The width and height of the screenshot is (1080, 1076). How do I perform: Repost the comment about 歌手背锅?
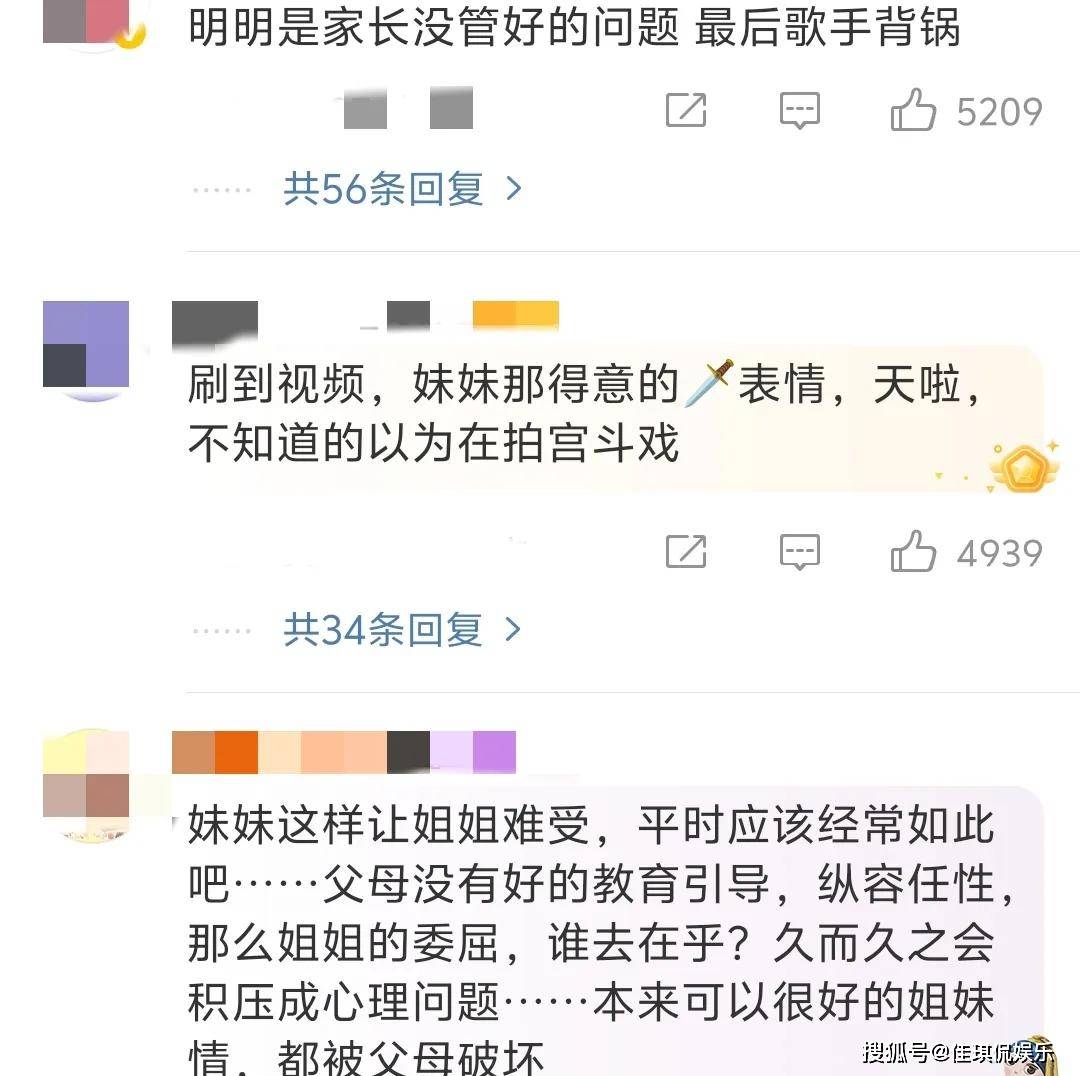click(x=686, y=111)
